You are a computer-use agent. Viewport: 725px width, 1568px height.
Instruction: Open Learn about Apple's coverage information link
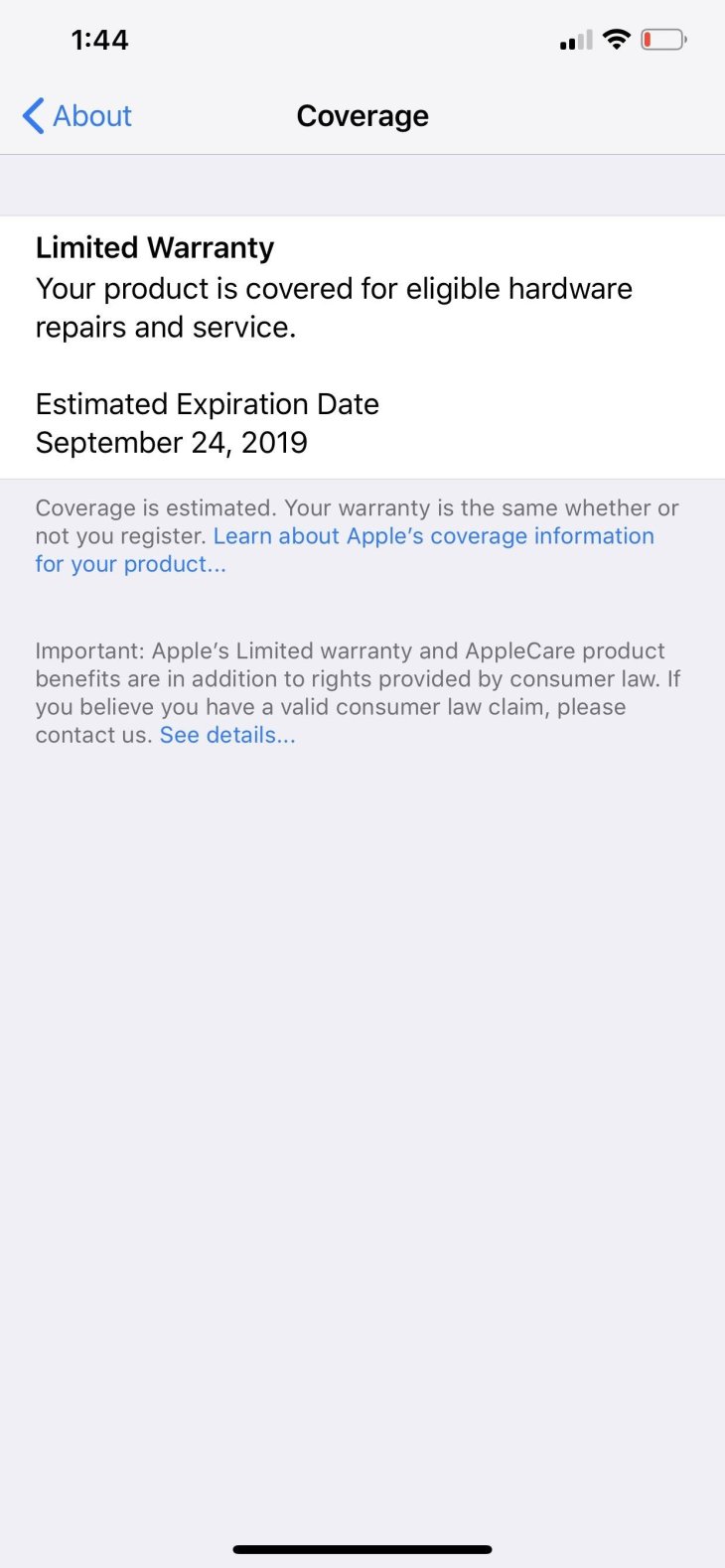click(x=433, y=536)
